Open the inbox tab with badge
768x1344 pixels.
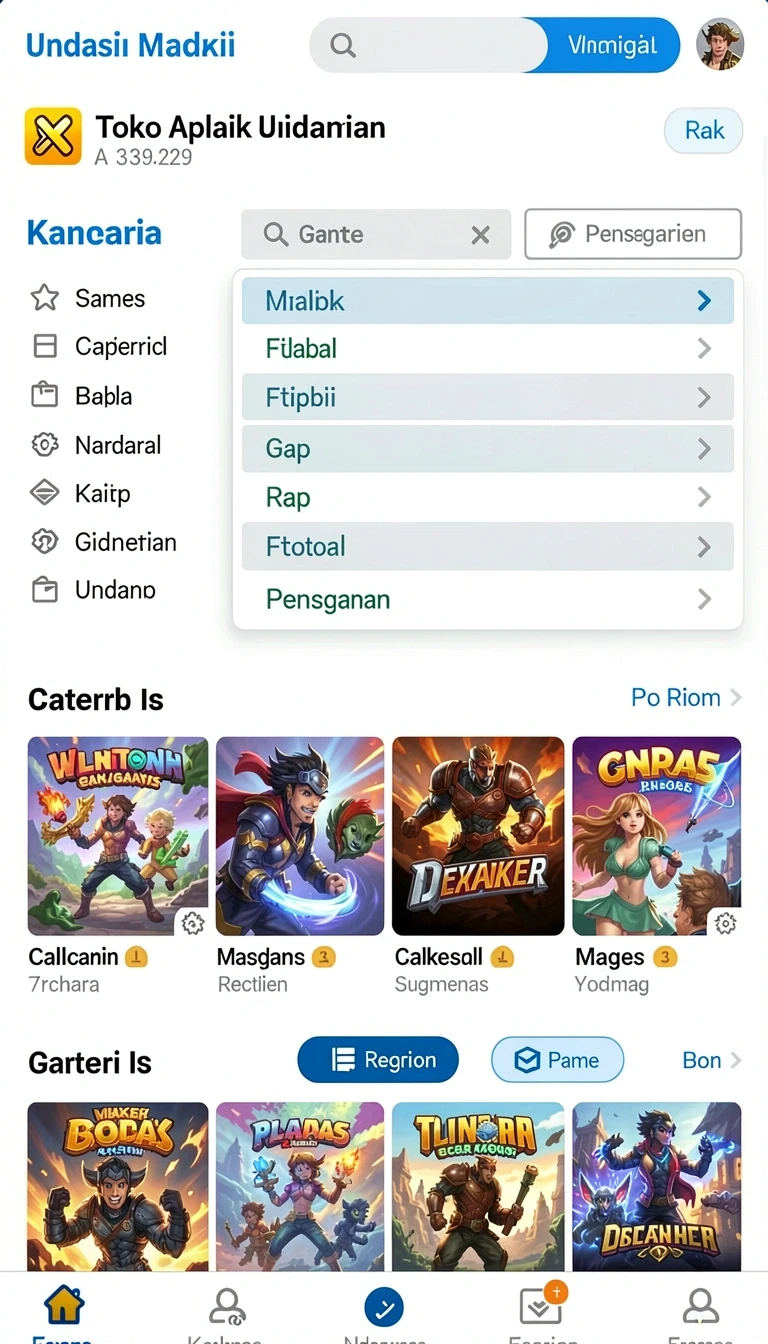pyautogui.click(x=542, y=1308)
